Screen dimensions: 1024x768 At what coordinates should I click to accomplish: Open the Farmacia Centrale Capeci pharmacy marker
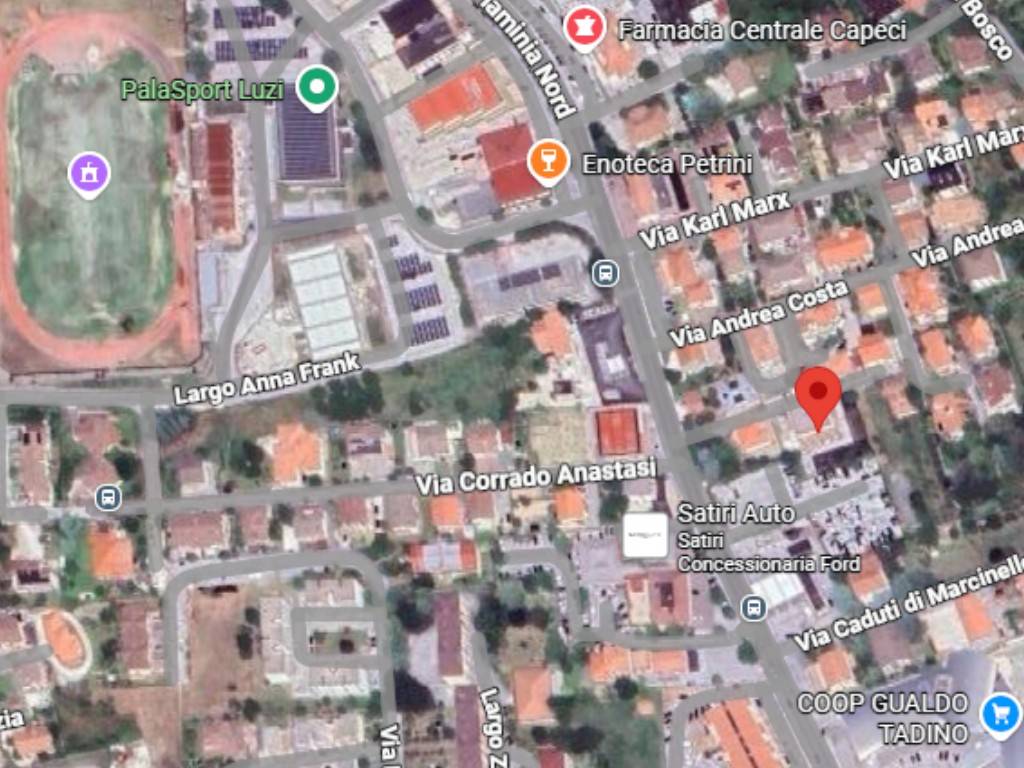click(583, 28)
